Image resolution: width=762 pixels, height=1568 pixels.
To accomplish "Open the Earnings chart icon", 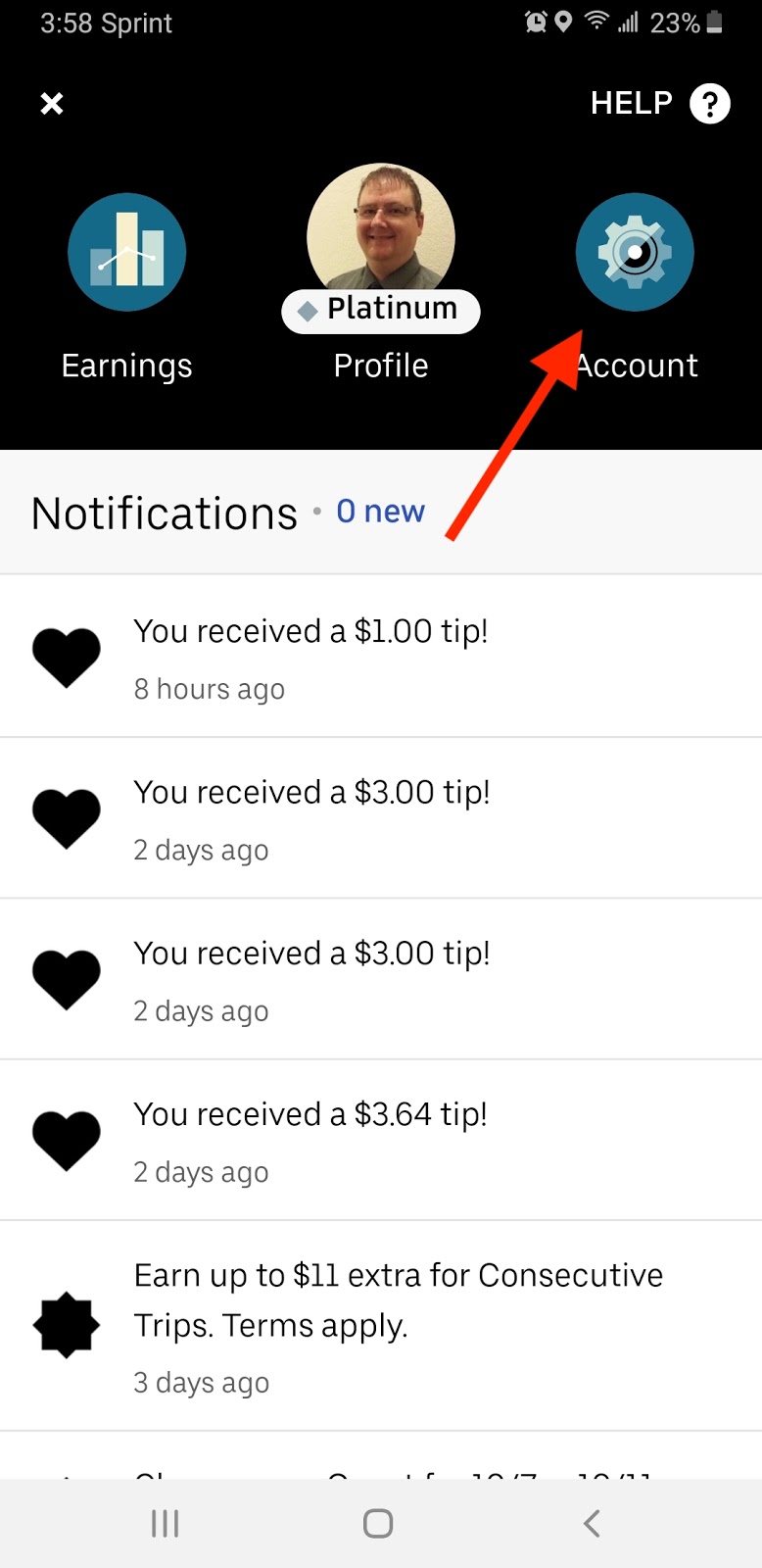I will point(126,252).
